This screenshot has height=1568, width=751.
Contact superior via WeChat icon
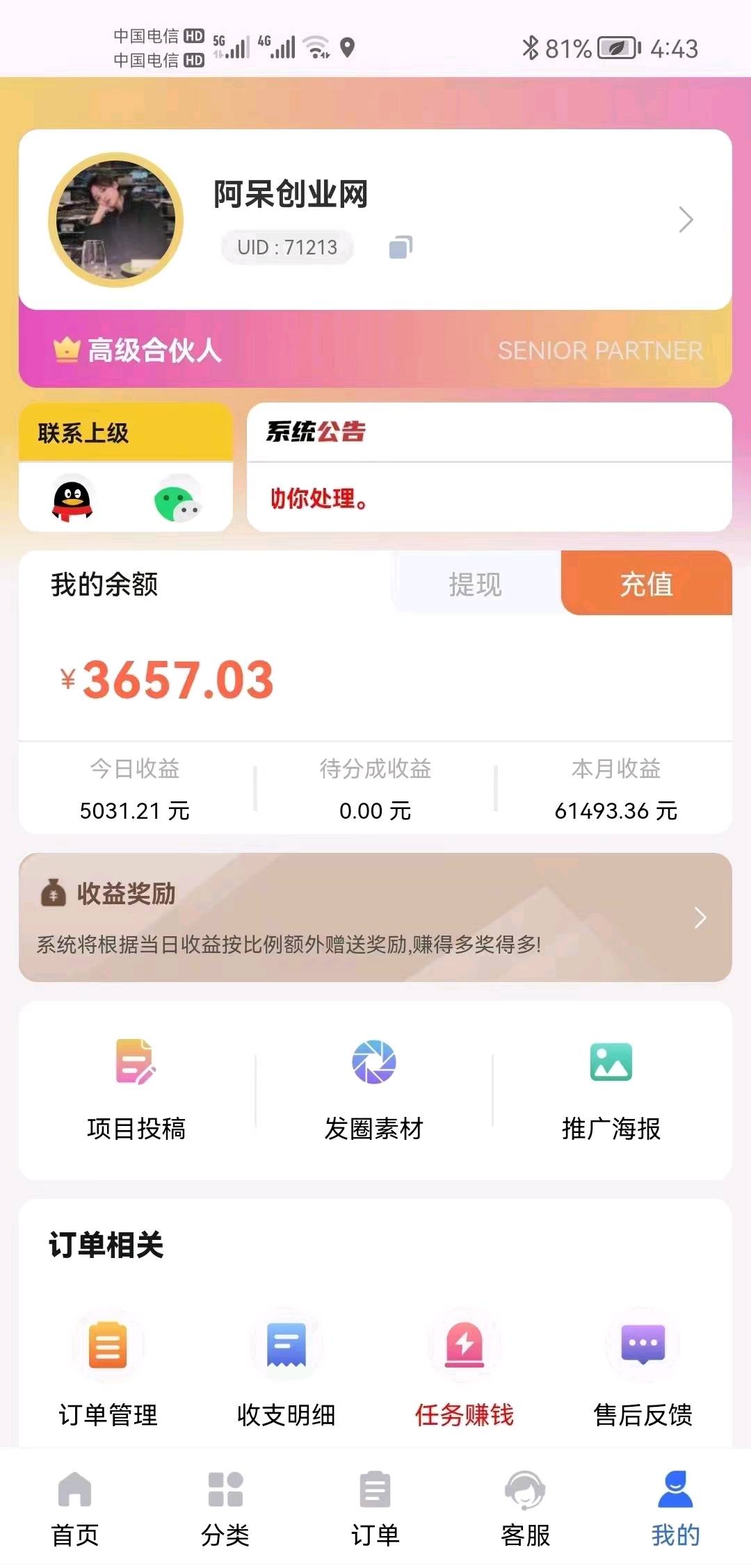pos(177,498)
